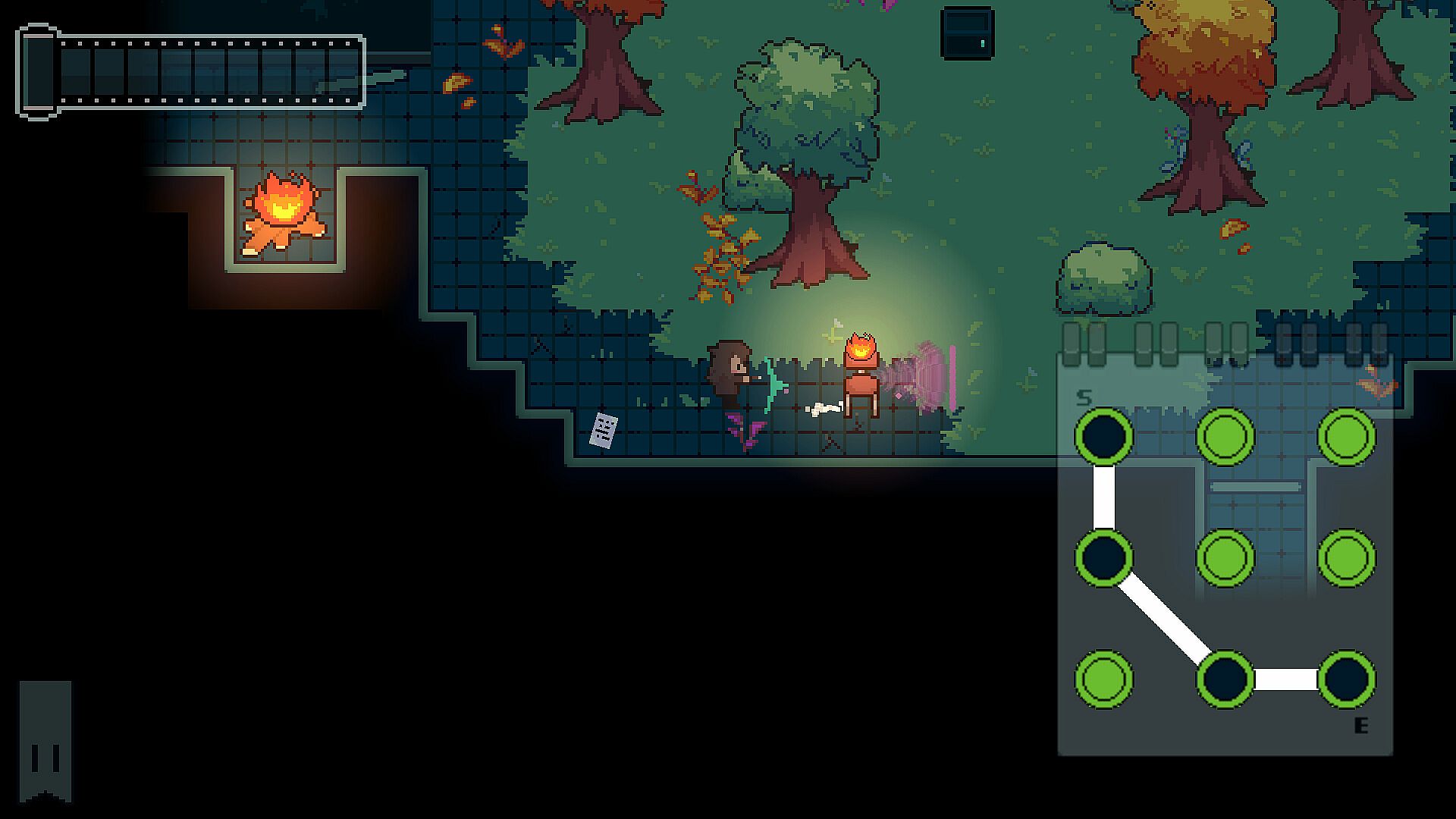Screen dimensions: 1456x819
Task: Tap the top-middle green pattern node
Action: click(1225, 437)
